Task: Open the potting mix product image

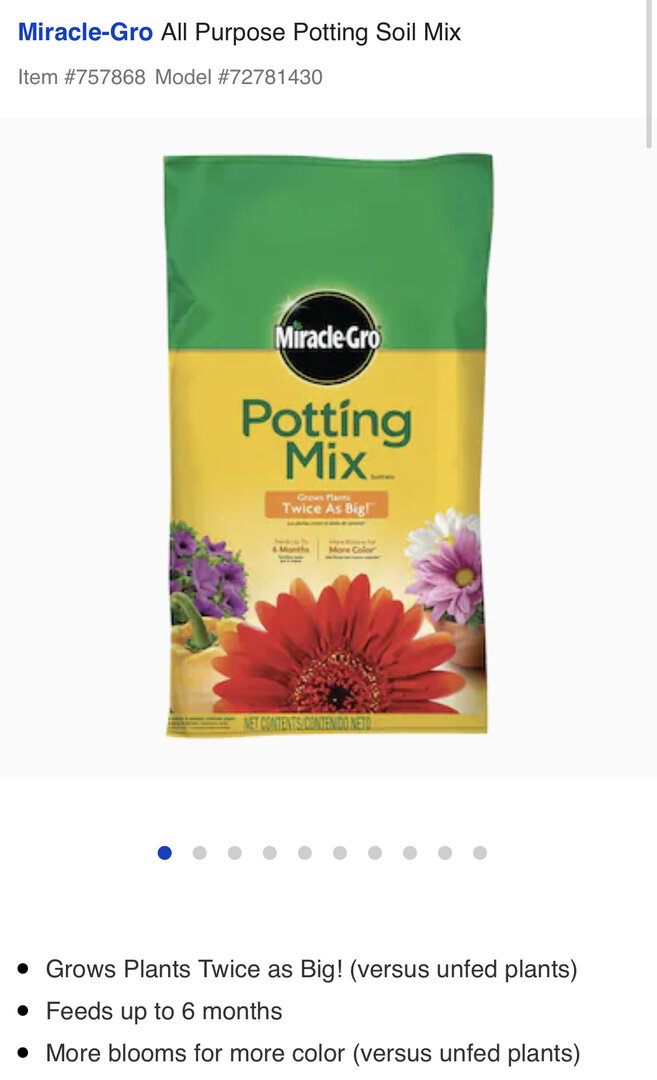Action: point(328,445)
